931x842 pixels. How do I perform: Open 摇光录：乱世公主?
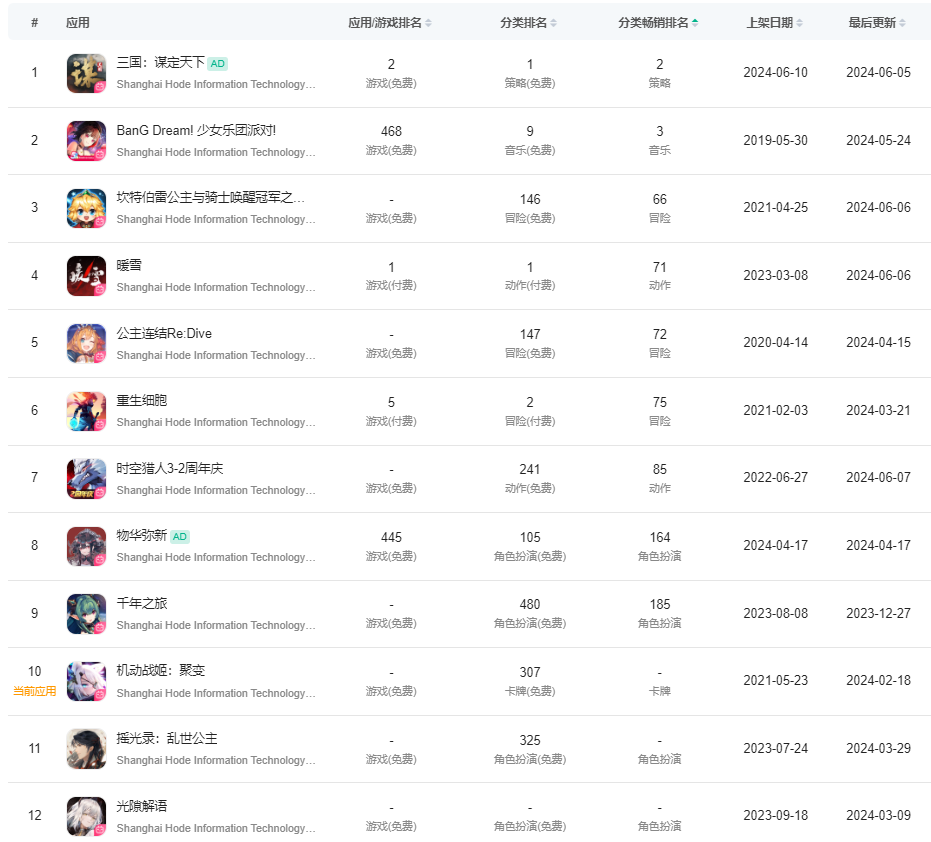point(167,738)
